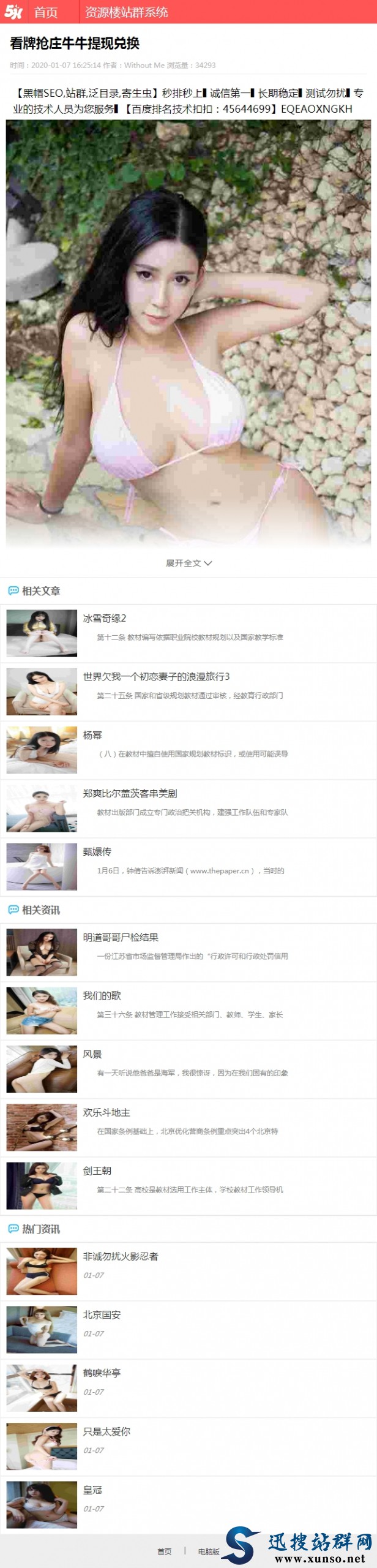Open 资源楼站群系统 in the header
Image resolution: width=377 pixels, height=1568 pixels.
[x=126, y=12]
